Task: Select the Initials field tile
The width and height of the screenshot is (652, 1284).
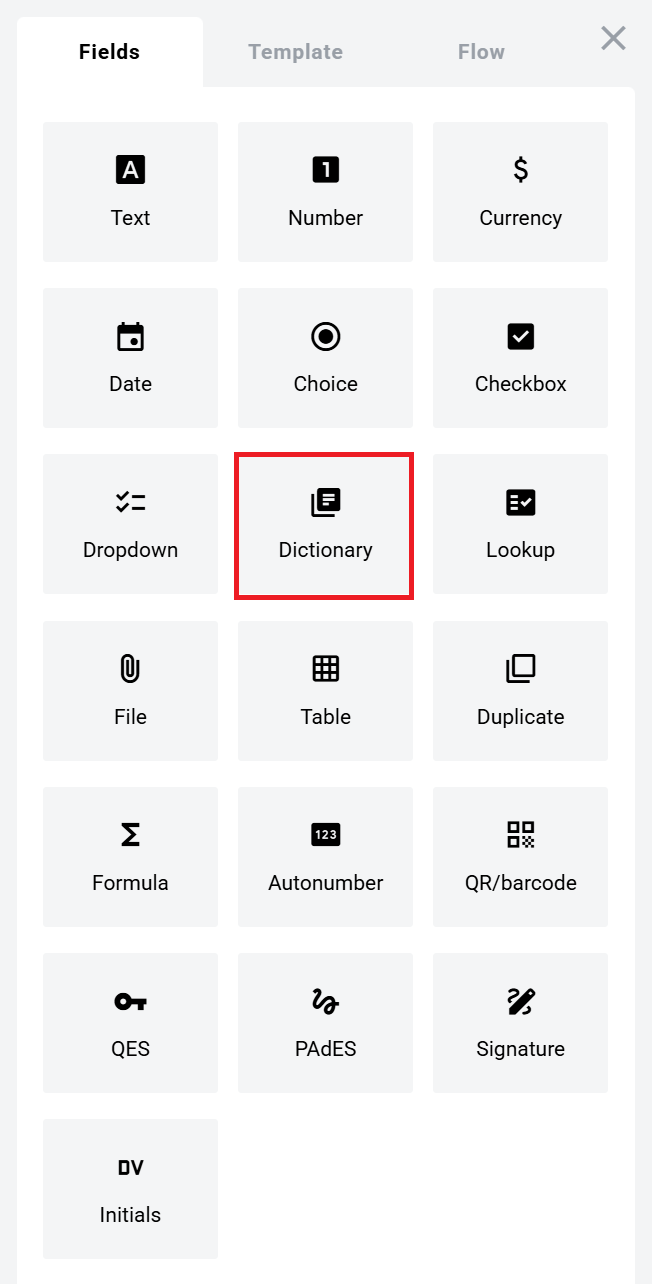Action: coord(130,1188)
